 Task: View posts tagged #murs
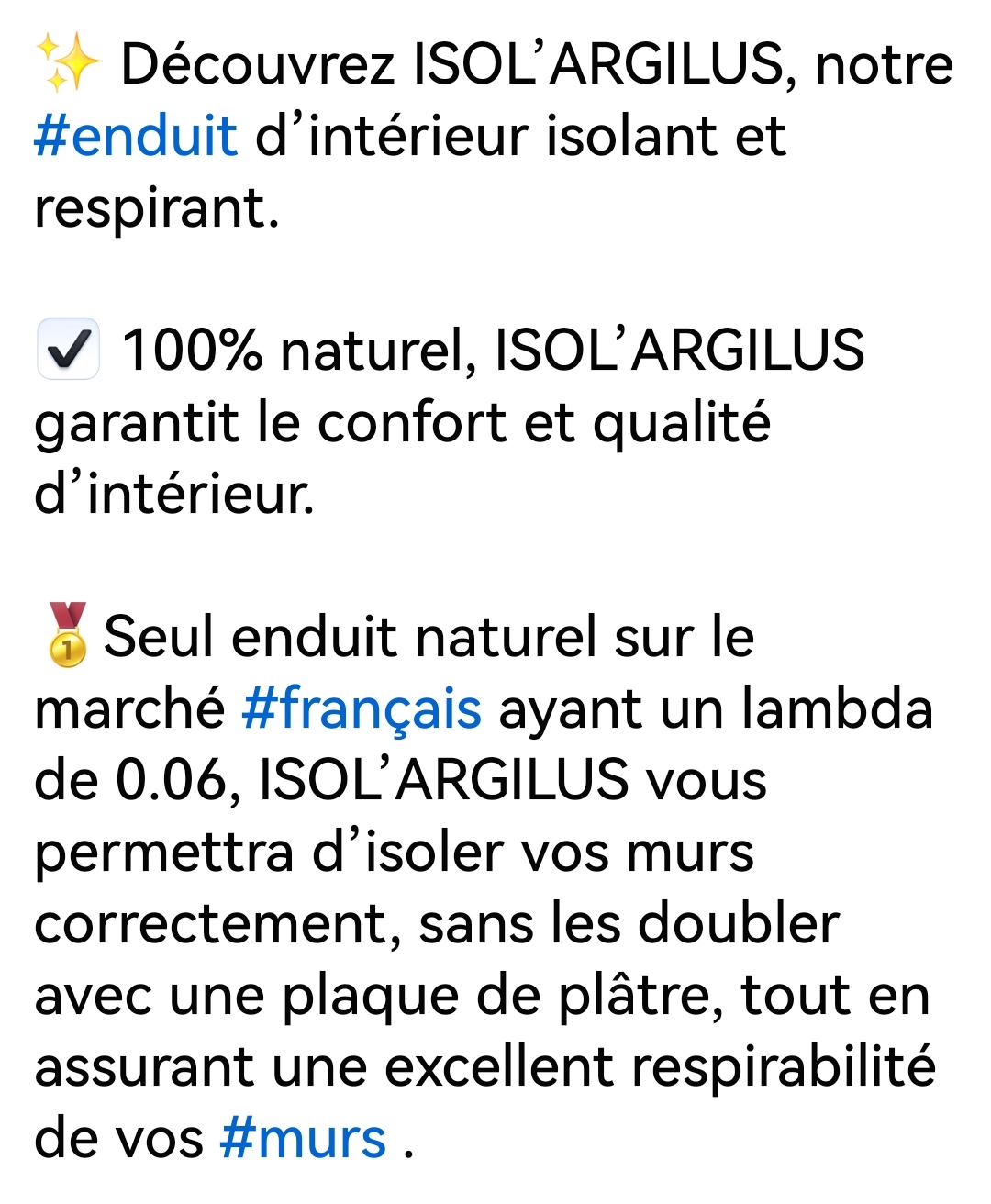point(304,1139)
